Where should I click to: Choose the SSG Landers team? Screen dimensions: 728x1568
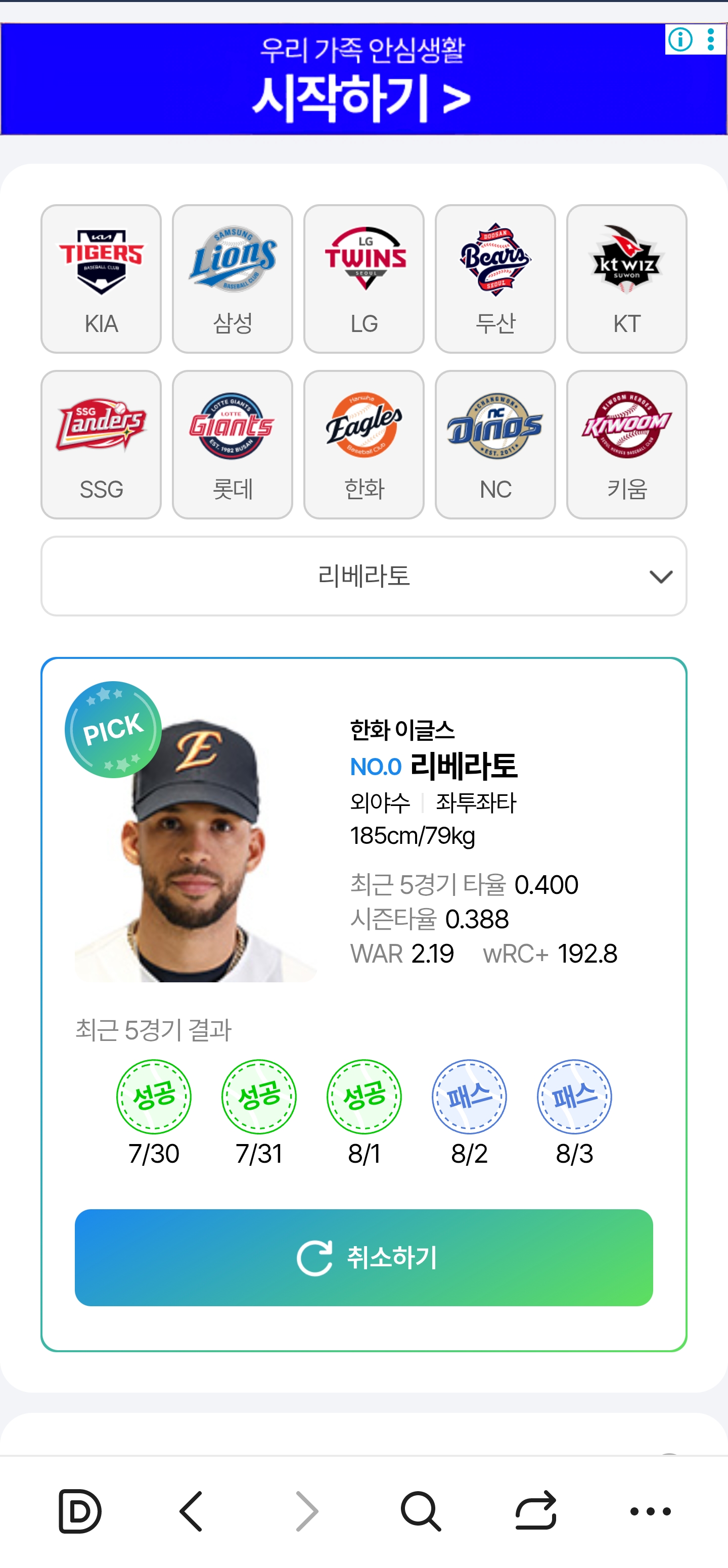tap(101, 445)
